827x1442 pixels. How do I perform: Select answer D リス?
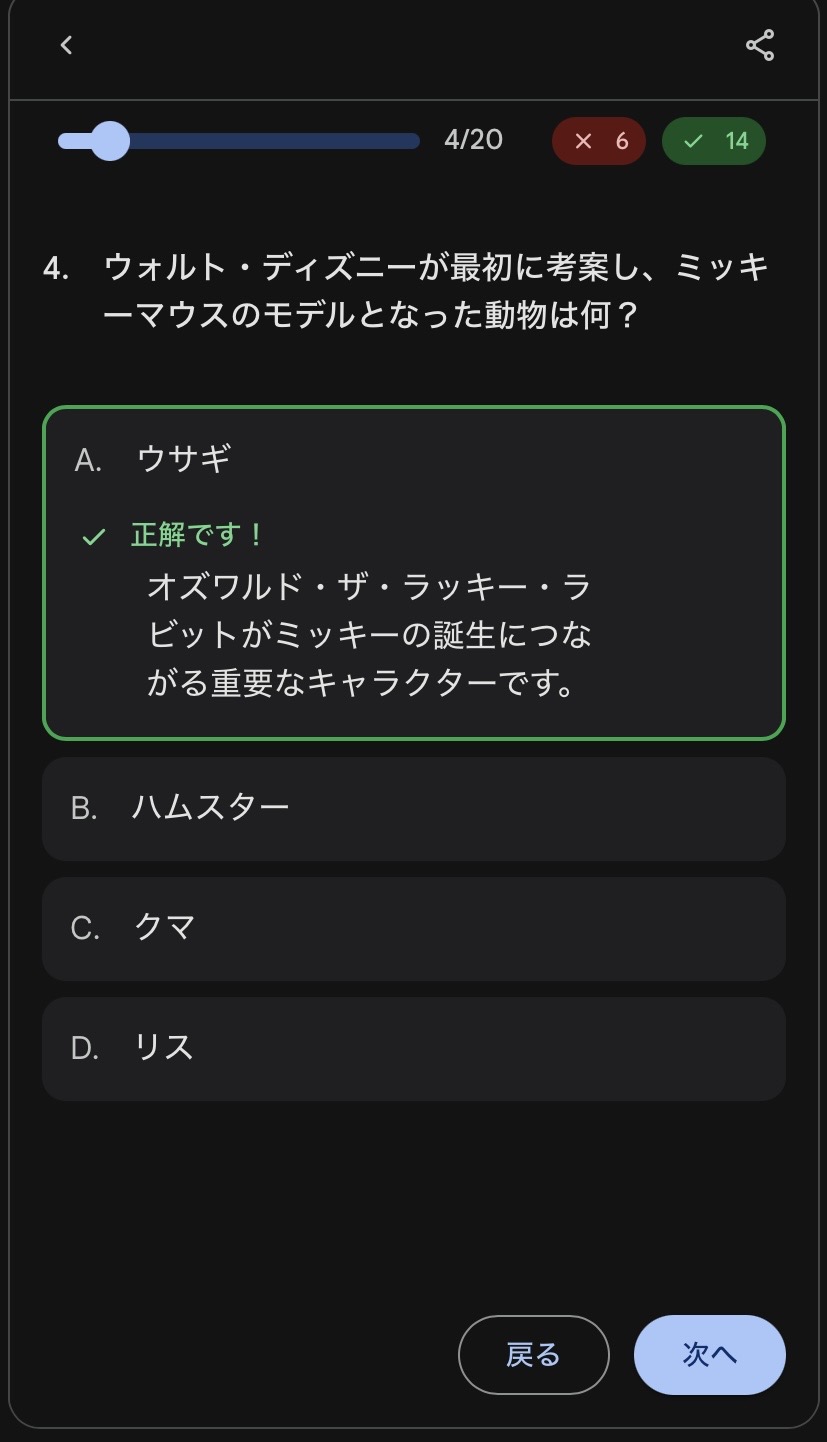click(x=413, y=1049)
